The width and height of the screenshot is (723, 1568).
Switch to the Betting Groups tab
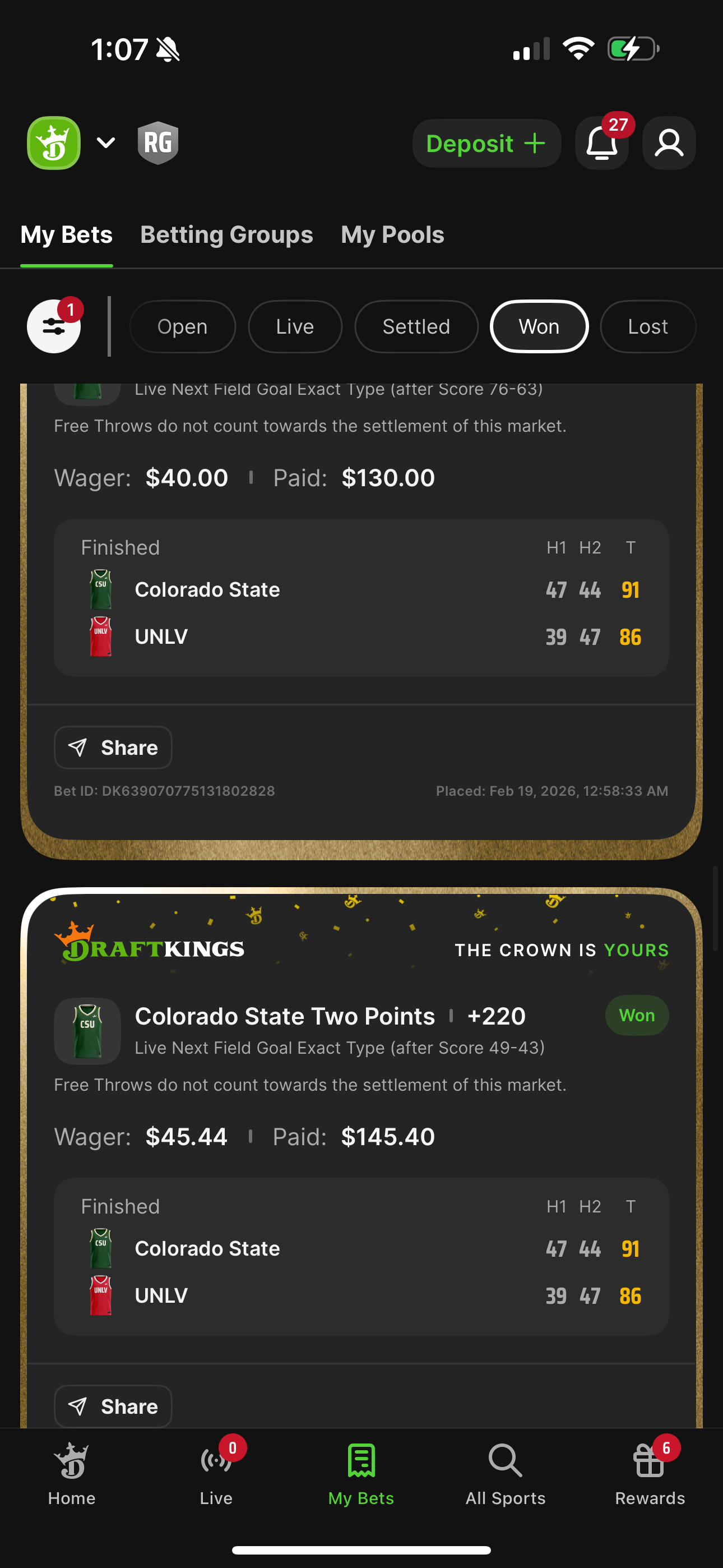[x=226, y=235]
